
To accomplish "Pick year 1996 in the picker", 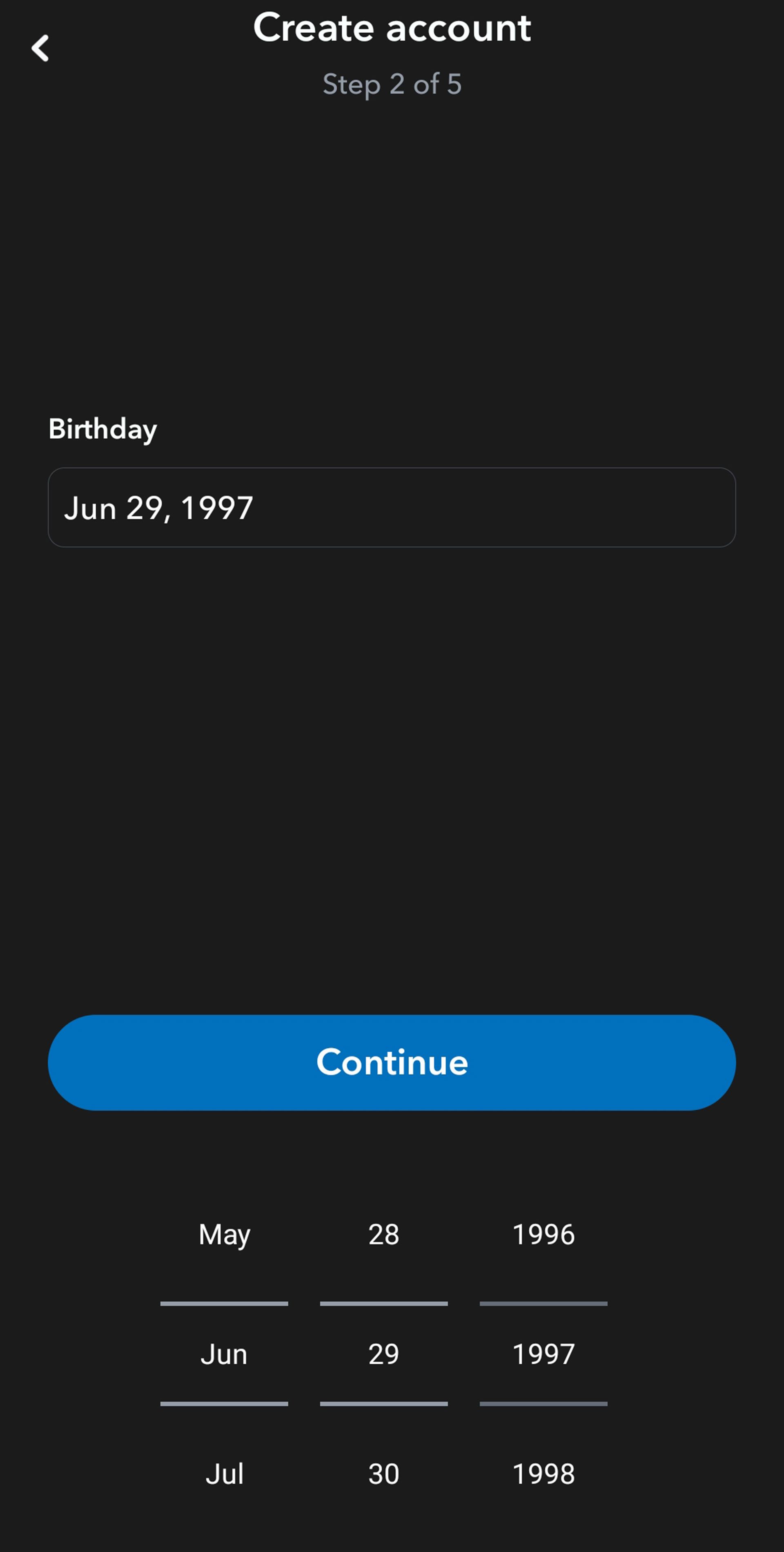I will pyautogui.click(x=543, y=1234).
